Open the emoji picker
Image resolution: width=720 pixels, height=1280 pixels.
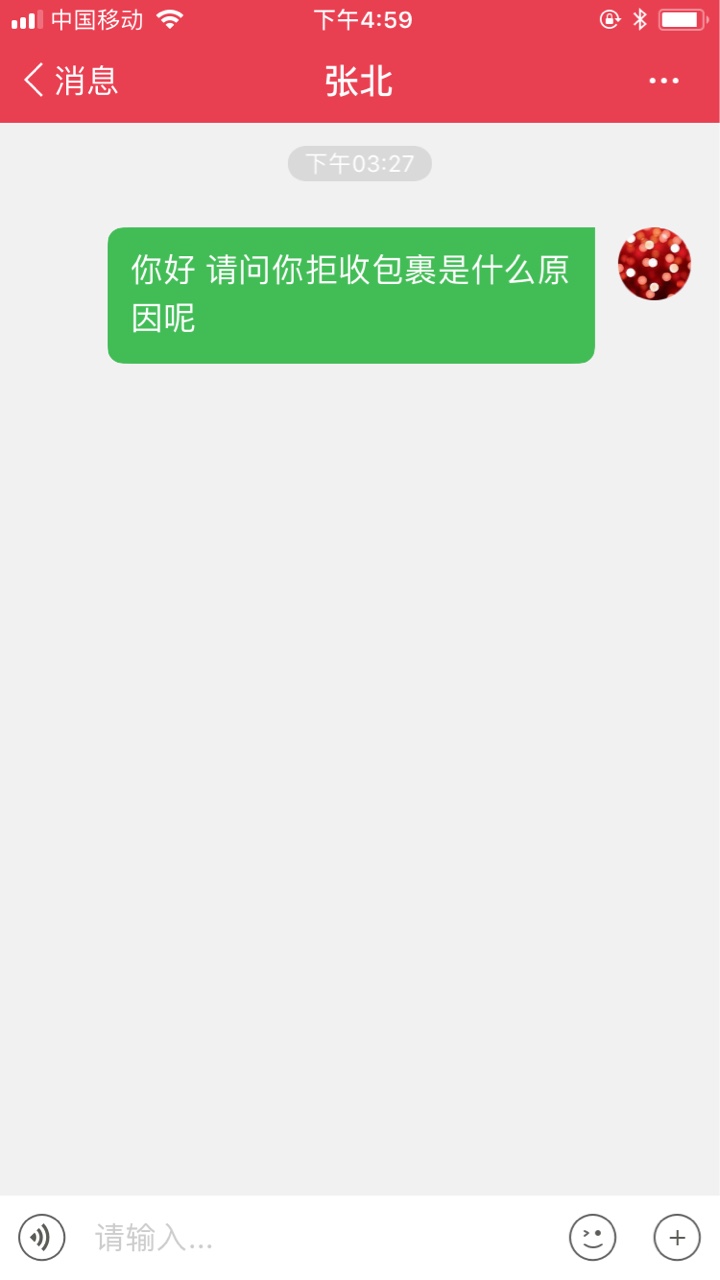tap(593, 1238)
